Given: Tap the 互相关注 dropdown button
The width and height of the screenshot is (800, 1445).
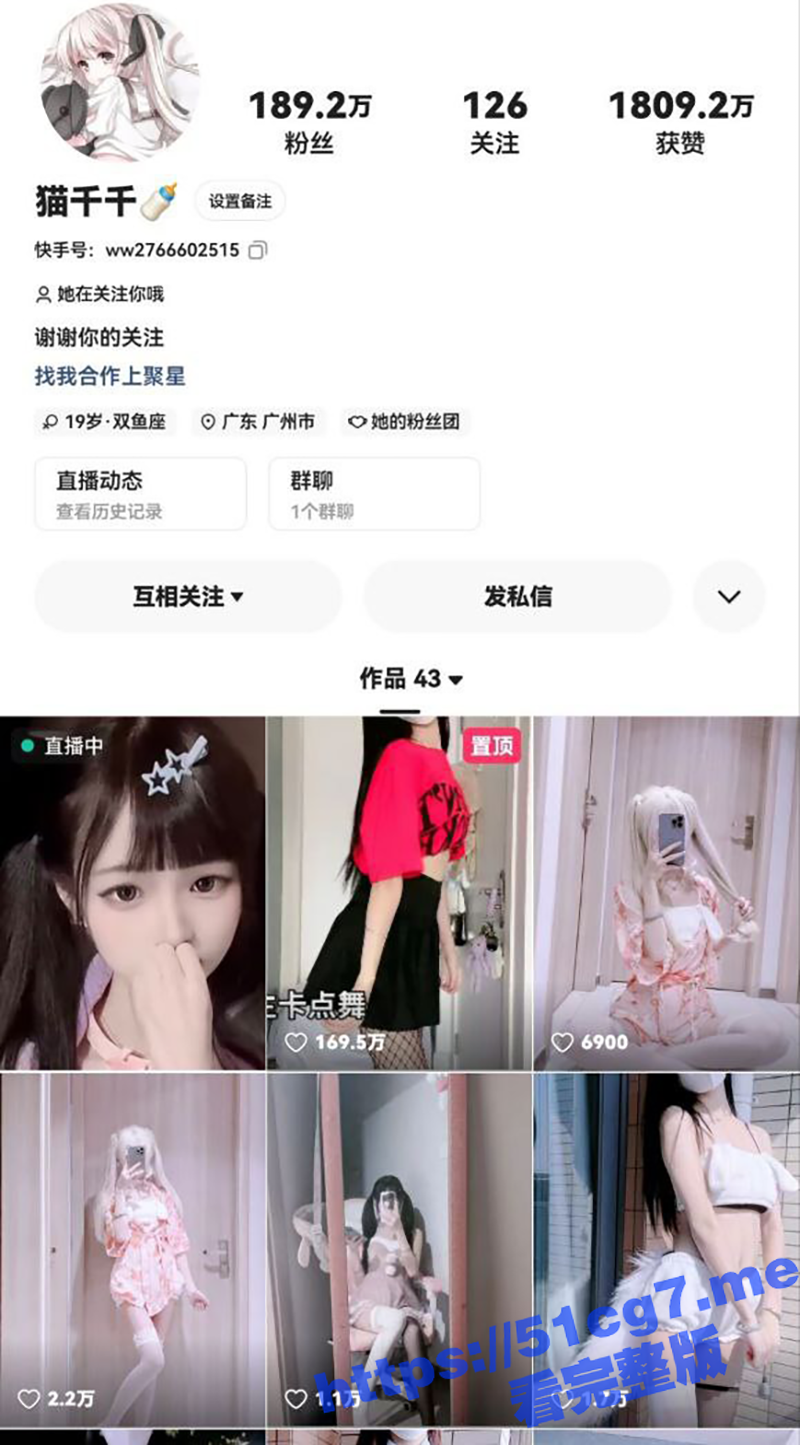Looking at the screenshot, I should click(188, 597).
